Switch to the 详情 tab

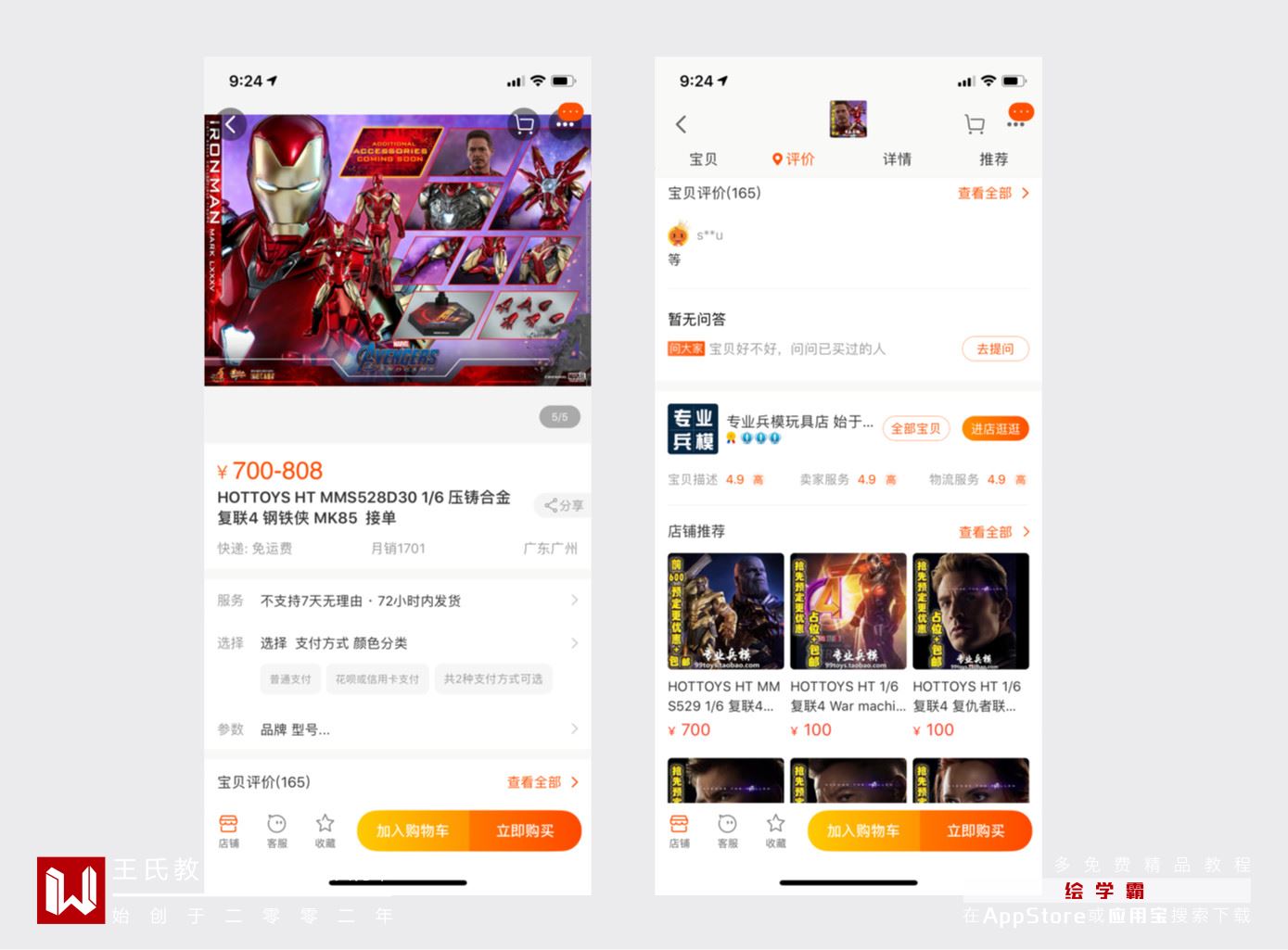click(897, 159)
